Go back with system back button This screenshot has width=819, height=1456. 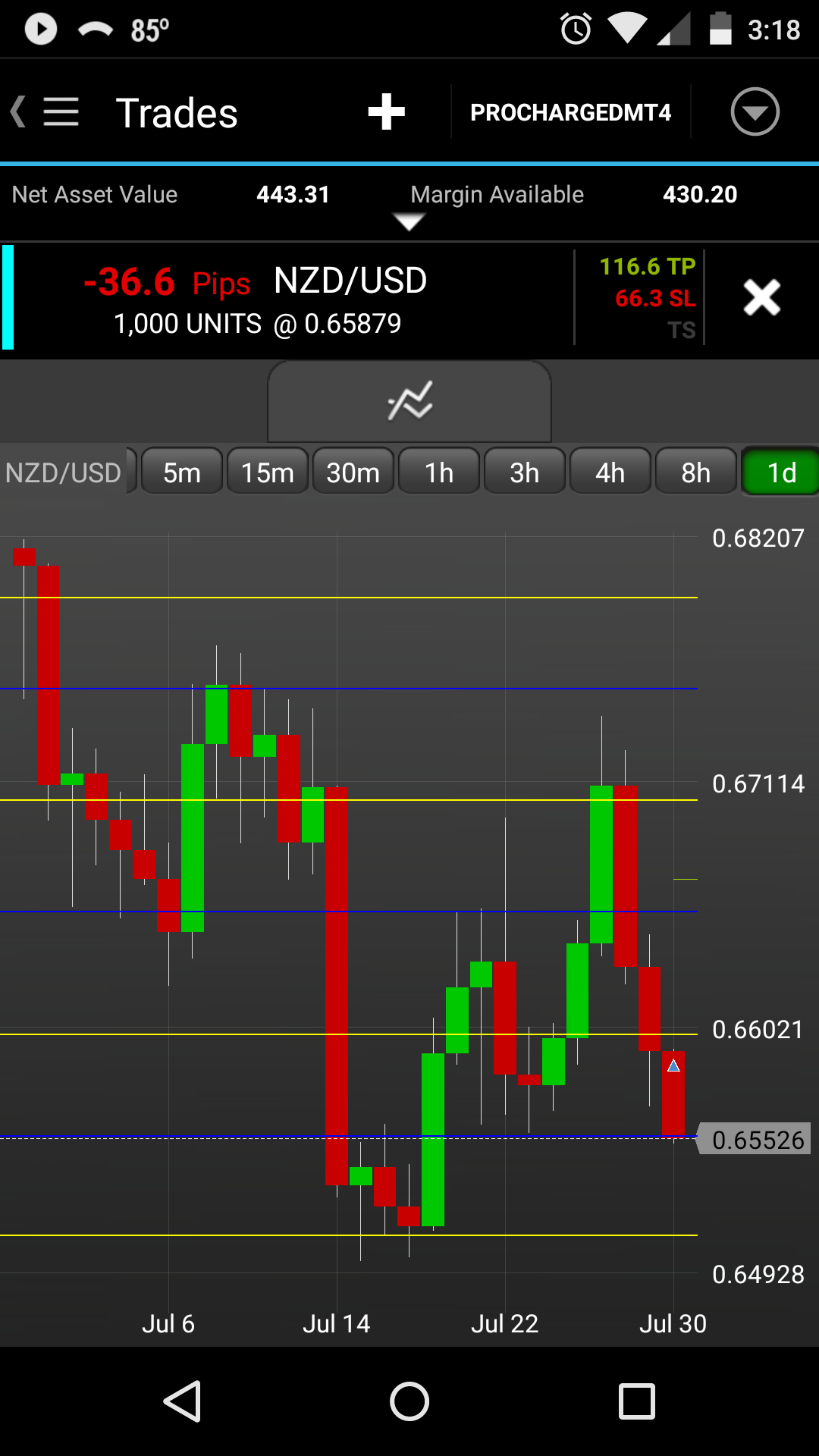[x=182, y=1401]
